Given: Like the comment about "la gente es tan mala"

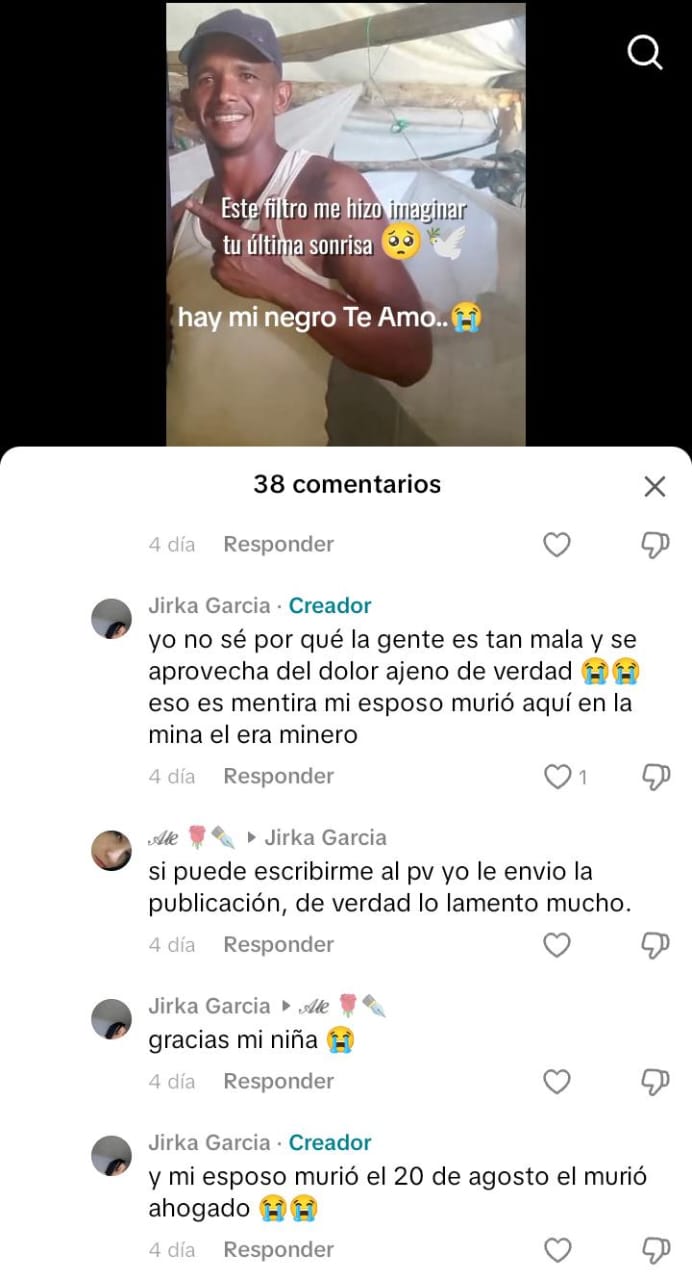Looking at the screenshot, I should pyautogui.click(x=557, y=777).
